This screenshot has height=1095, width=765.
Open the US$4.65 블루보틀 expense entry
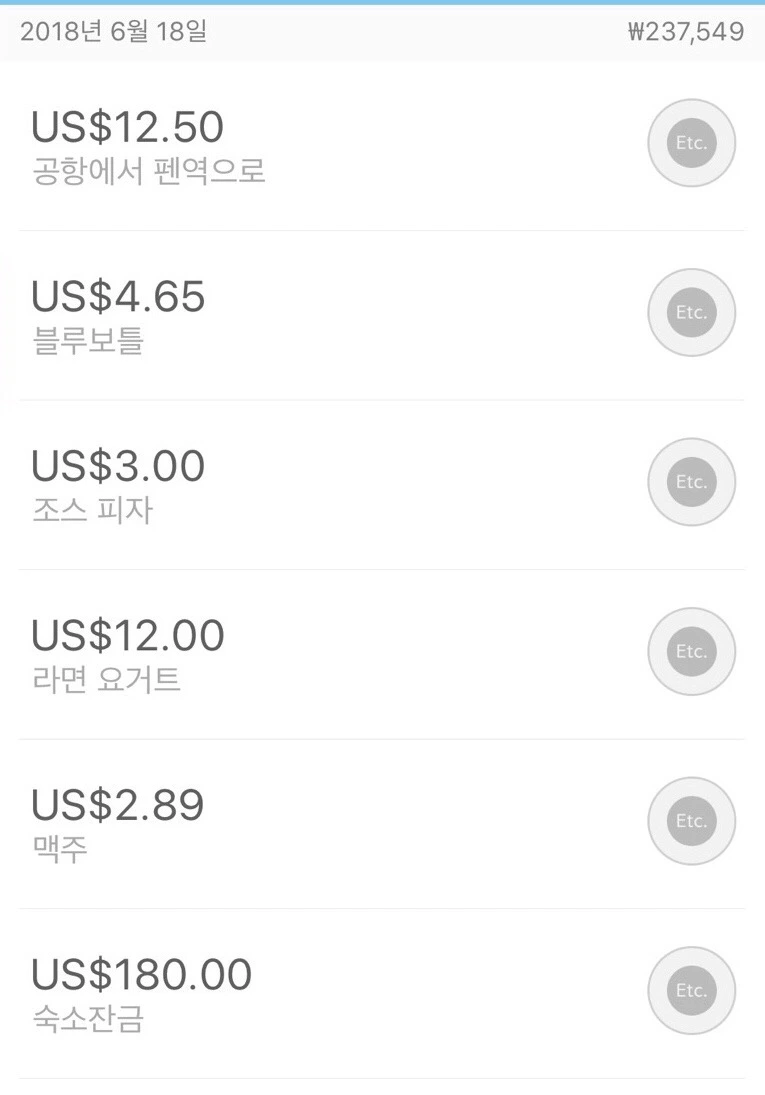[x=300, y=315]
